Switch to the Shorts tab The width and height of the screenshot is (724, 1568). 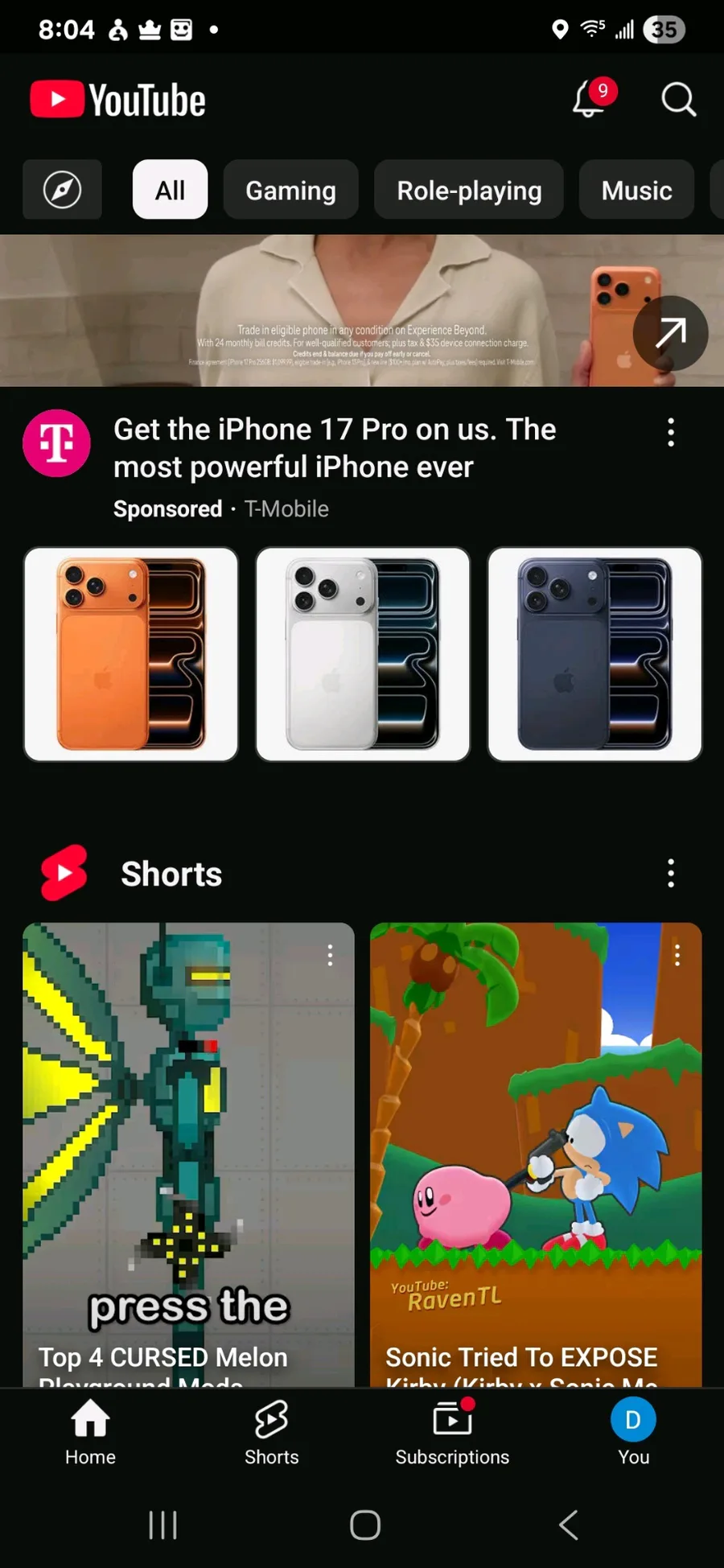(x=271, y=1434)
